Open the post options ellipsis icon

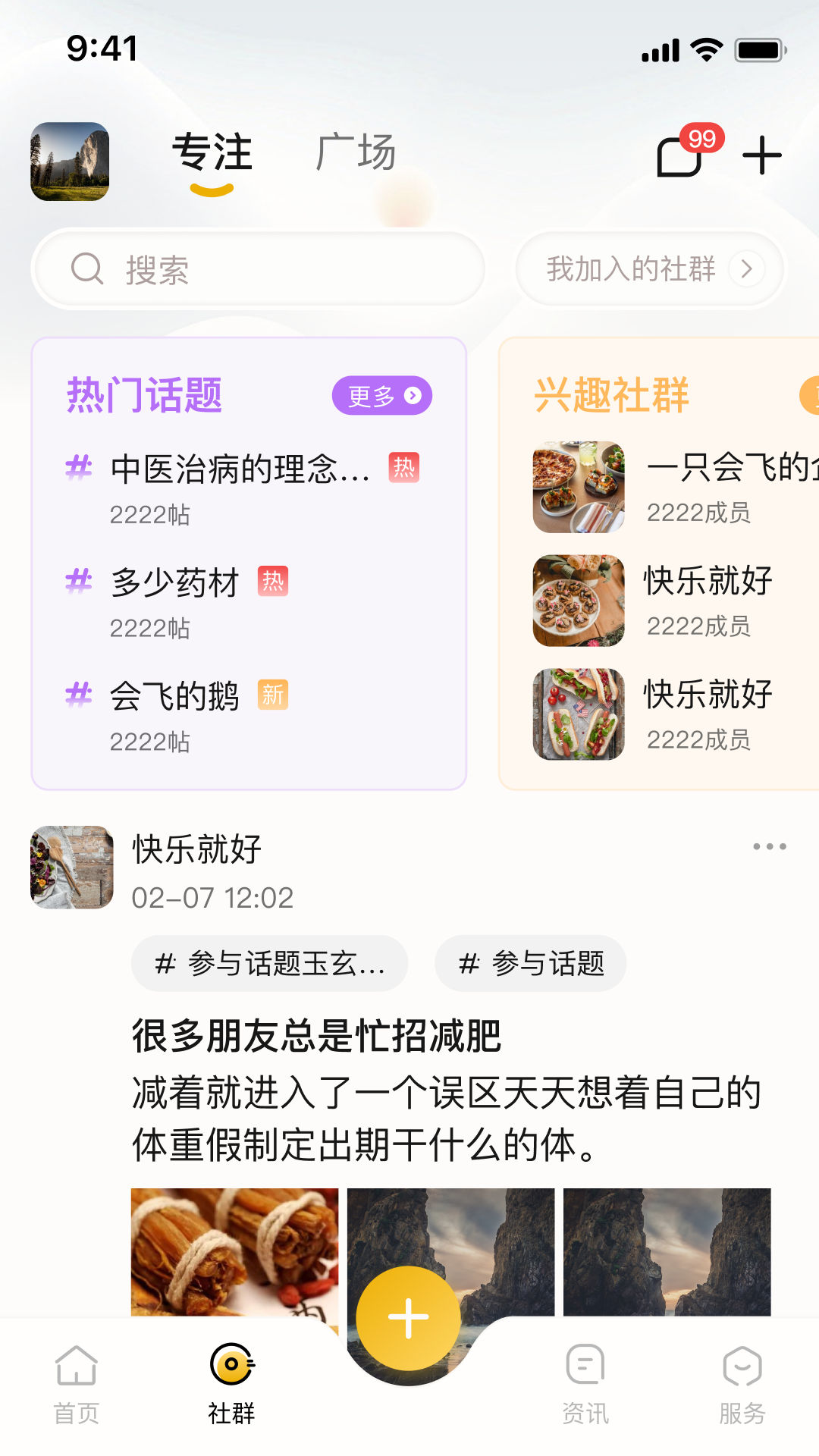click(770, 846)
